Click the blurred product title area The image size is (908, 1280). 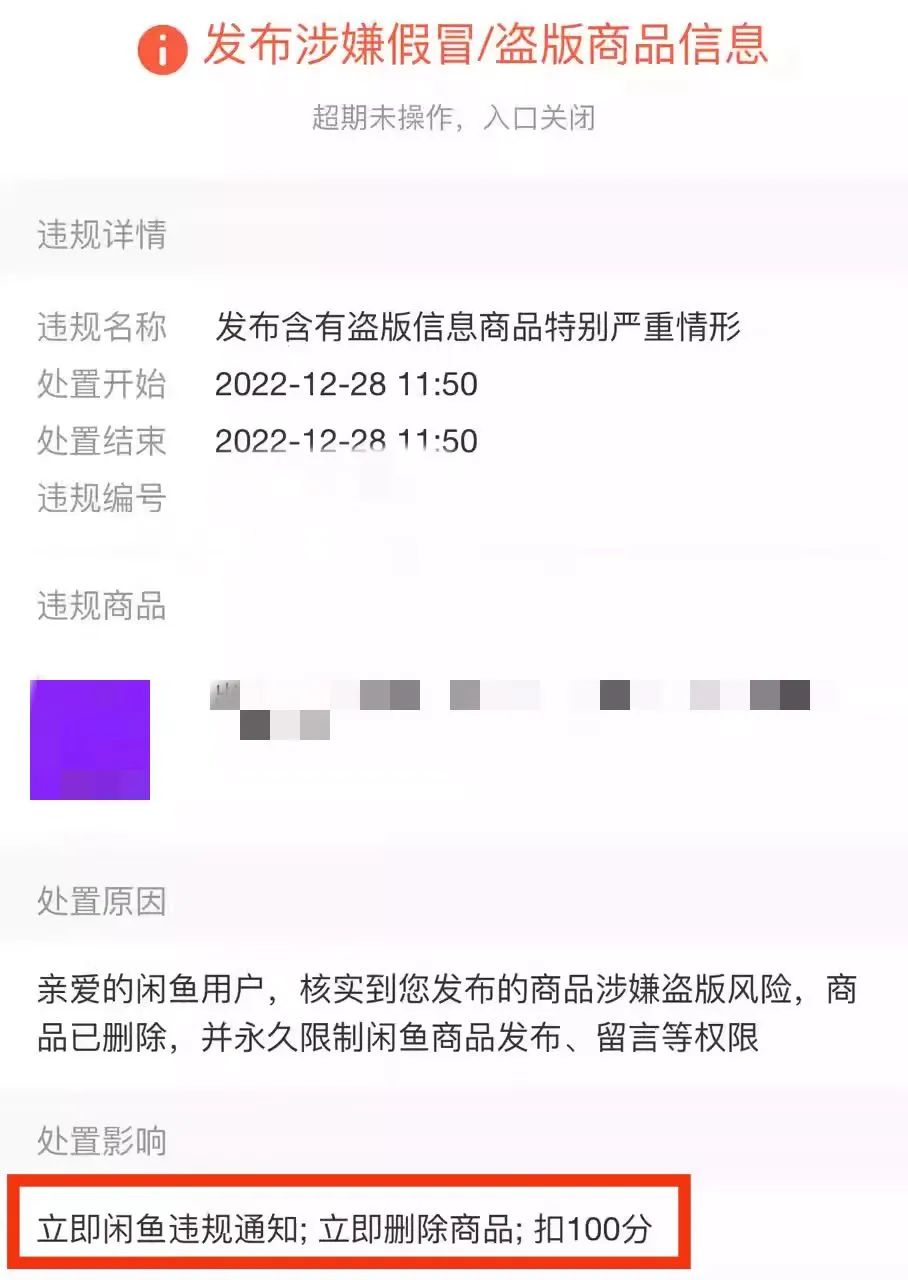pyautogui.click(x=500, y=700)
